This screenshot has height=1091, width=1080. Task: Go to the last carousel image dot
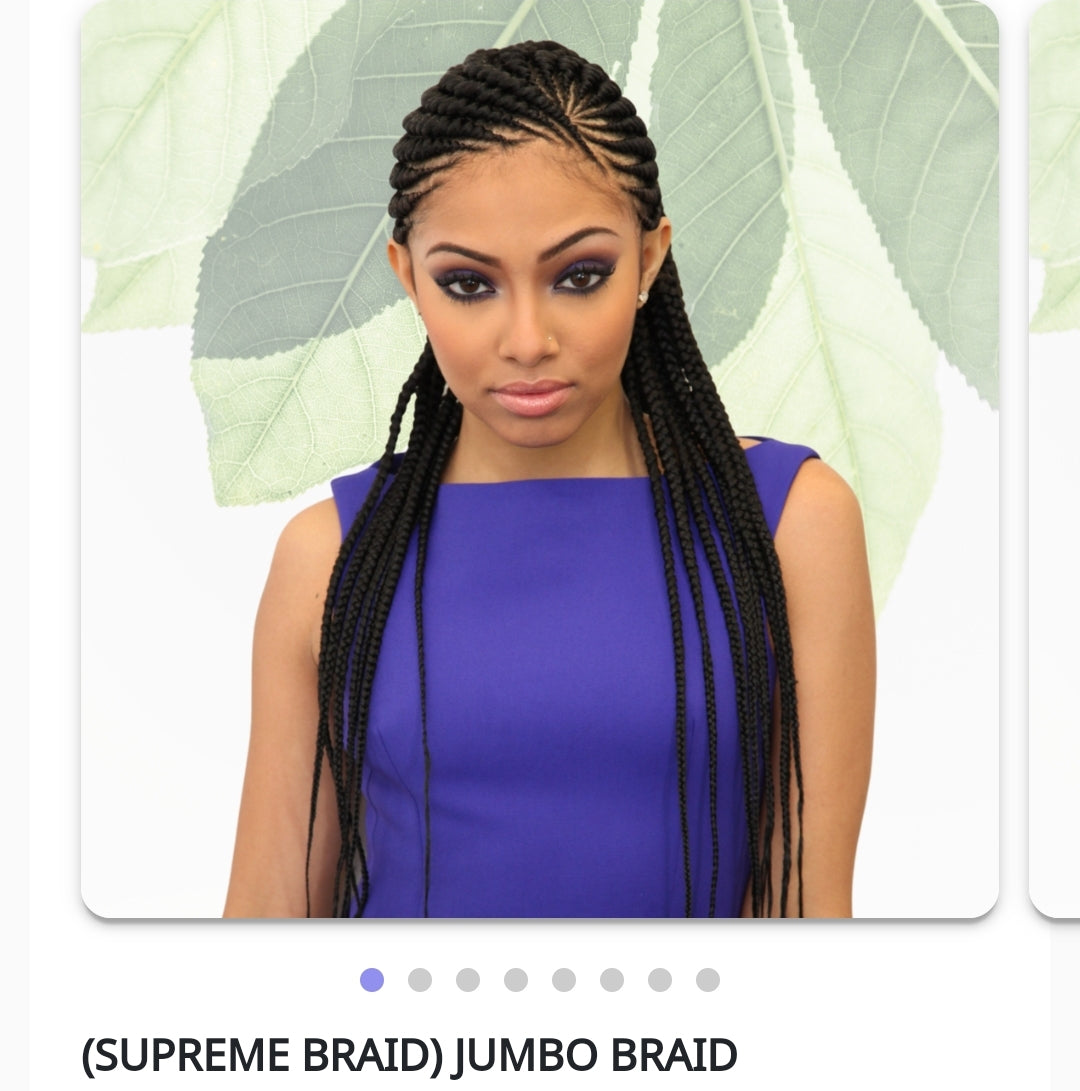tap(708, 980)
